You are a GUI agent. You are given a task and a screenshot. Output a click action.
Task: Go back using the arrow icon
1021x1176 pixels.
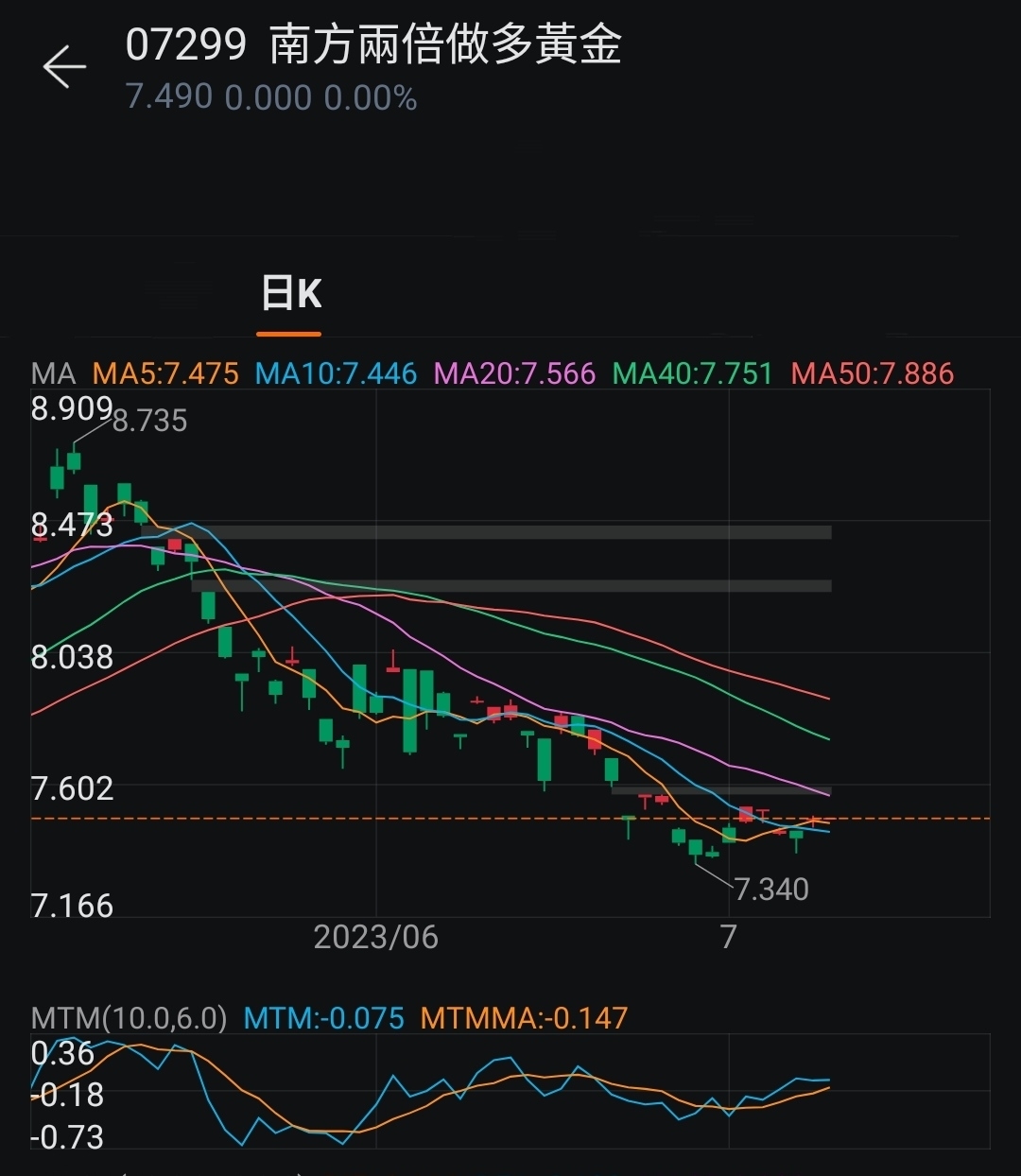tap(64, 67)
